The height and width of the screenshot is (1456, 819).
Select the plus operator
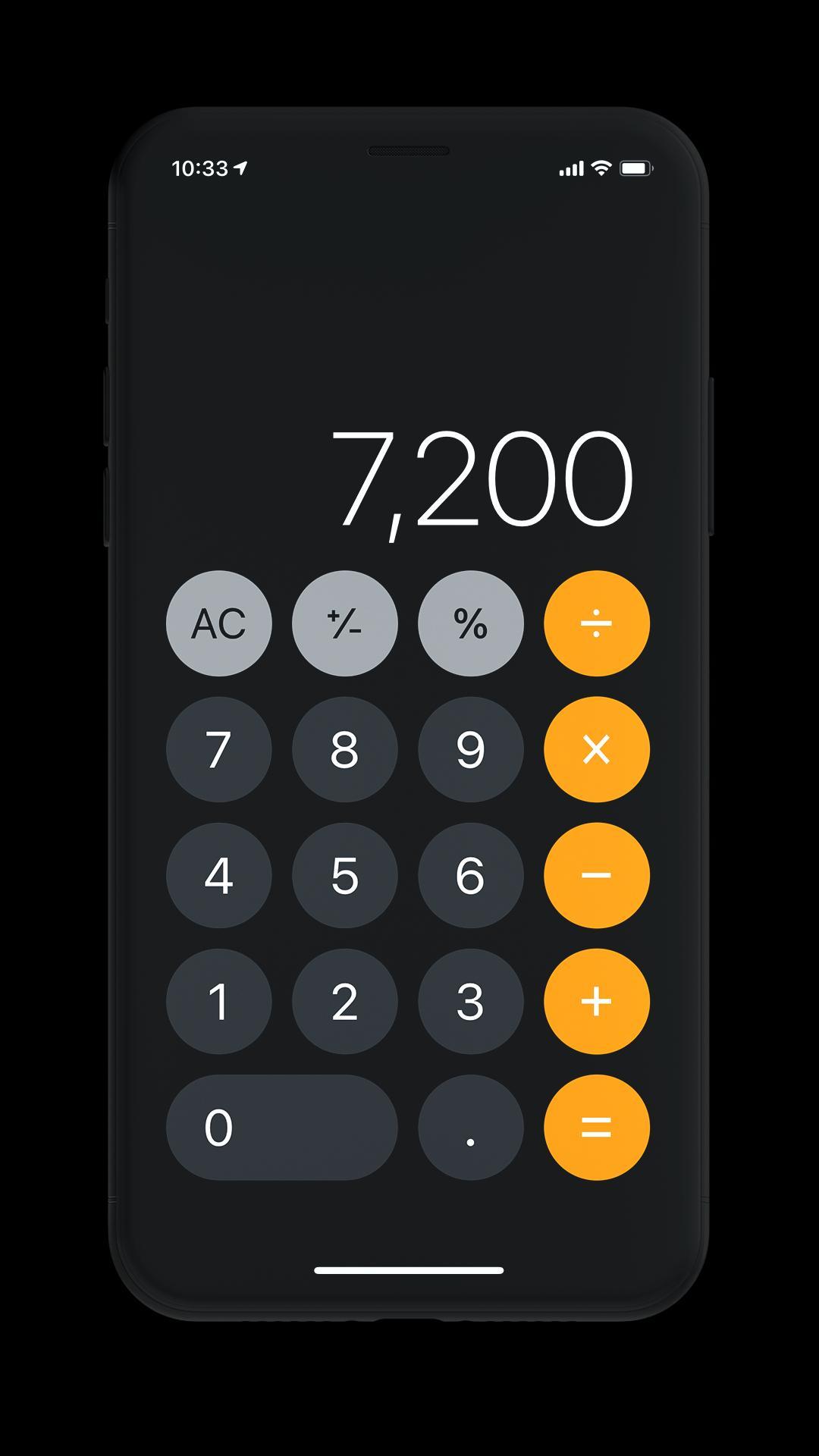pyautogui.click(x=597, y=1001)
